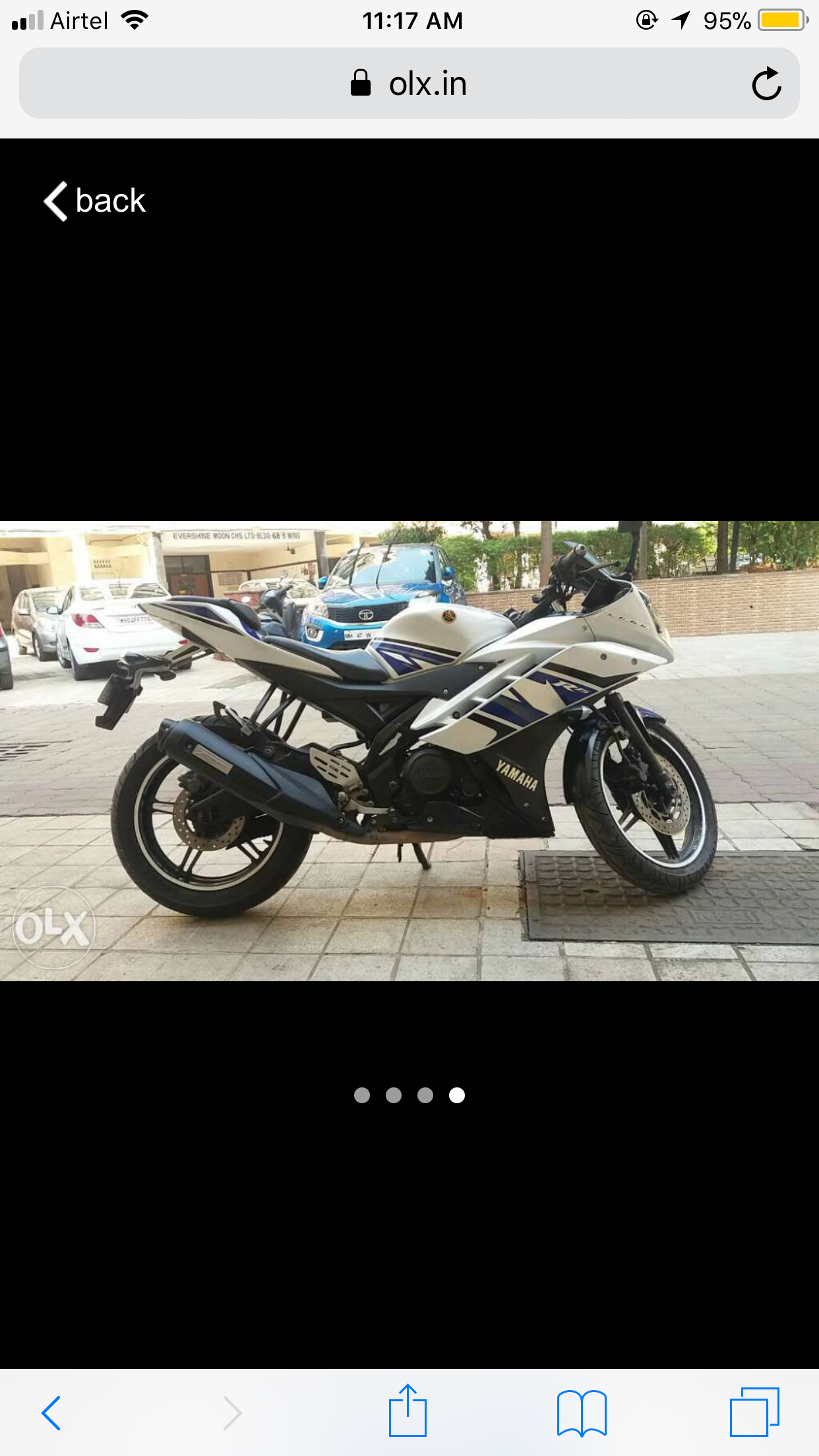This screenshot has height=1456, width=819.
Task: Select the fourth carousel page dot
Action: [457, 1095]
